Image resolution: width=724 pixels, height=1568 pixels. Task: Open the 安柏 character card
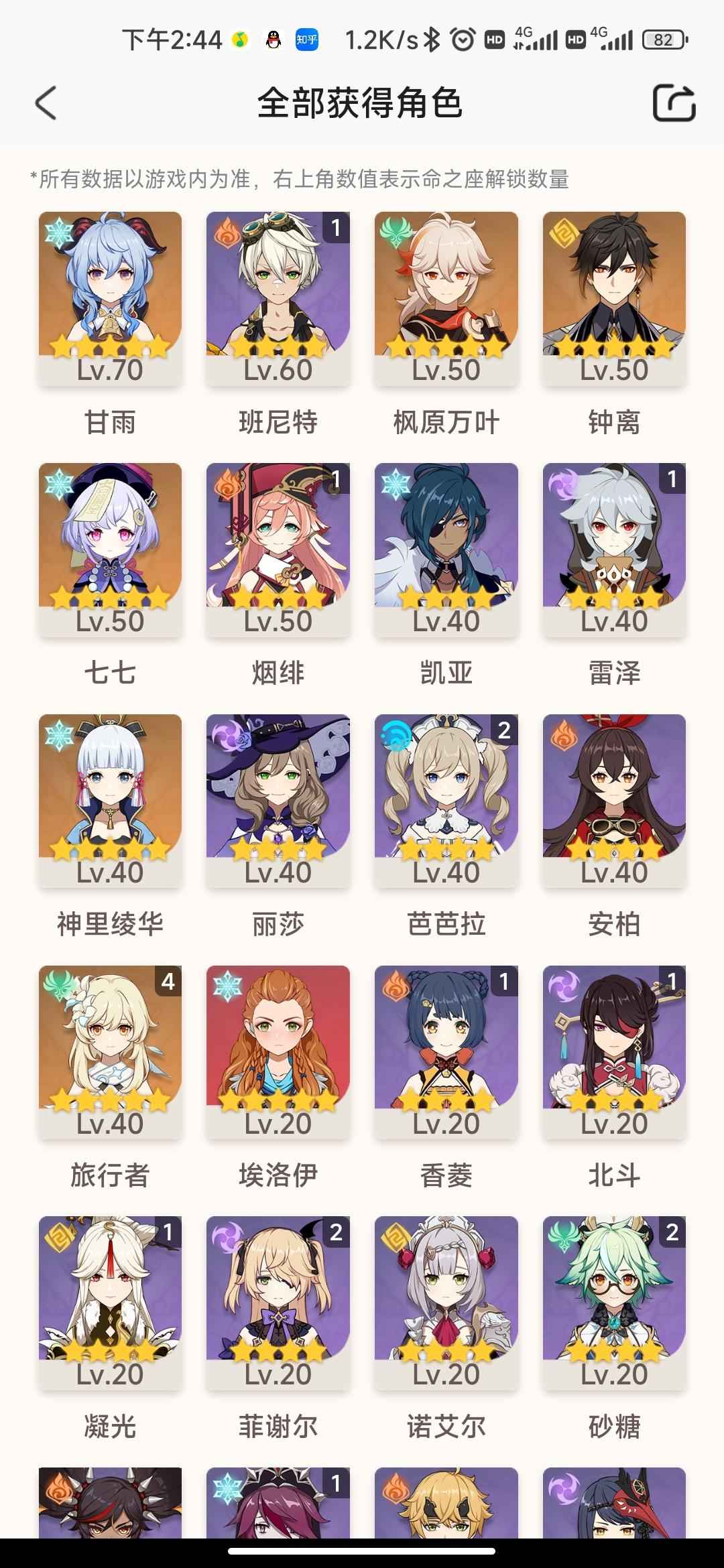[x=614, y=801]
